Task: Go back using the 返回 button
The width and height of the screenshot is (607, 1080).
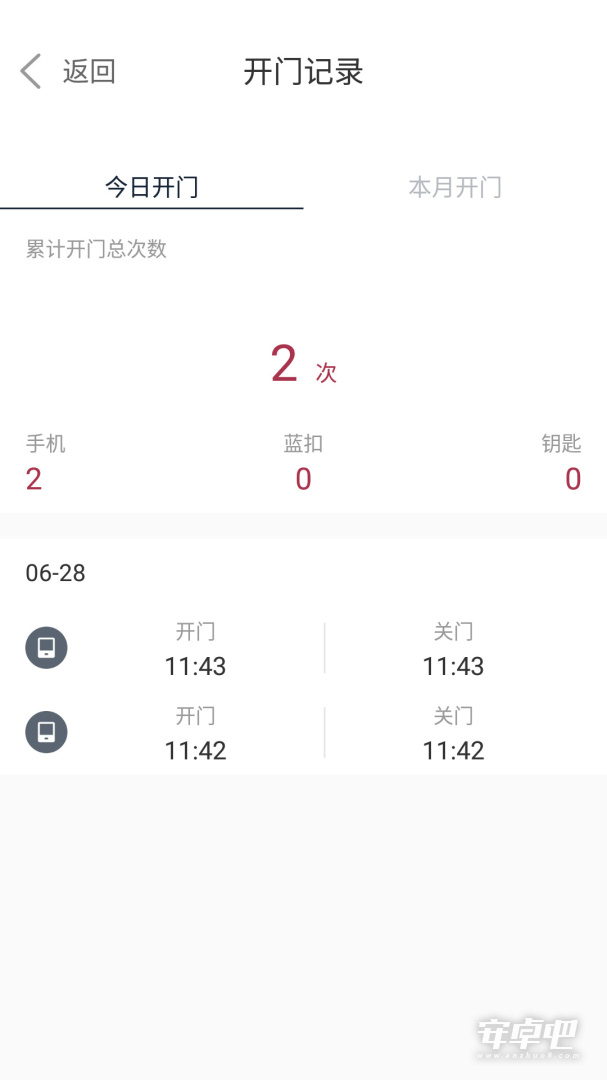Action: click(68, 72)
